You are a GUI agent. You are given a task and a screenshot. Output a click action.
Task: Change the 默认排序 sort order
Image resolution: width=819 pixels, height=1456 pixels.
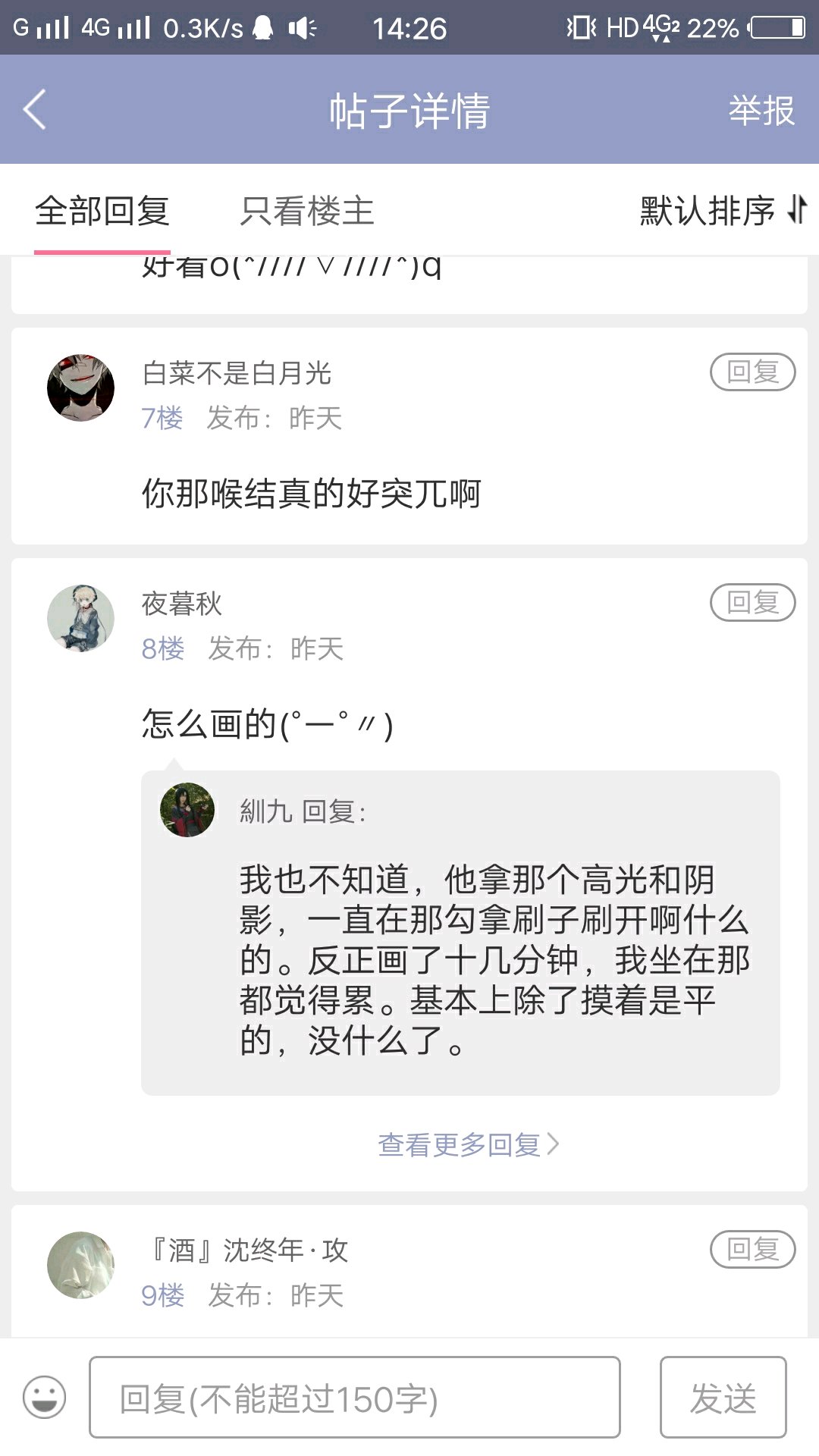723,210
